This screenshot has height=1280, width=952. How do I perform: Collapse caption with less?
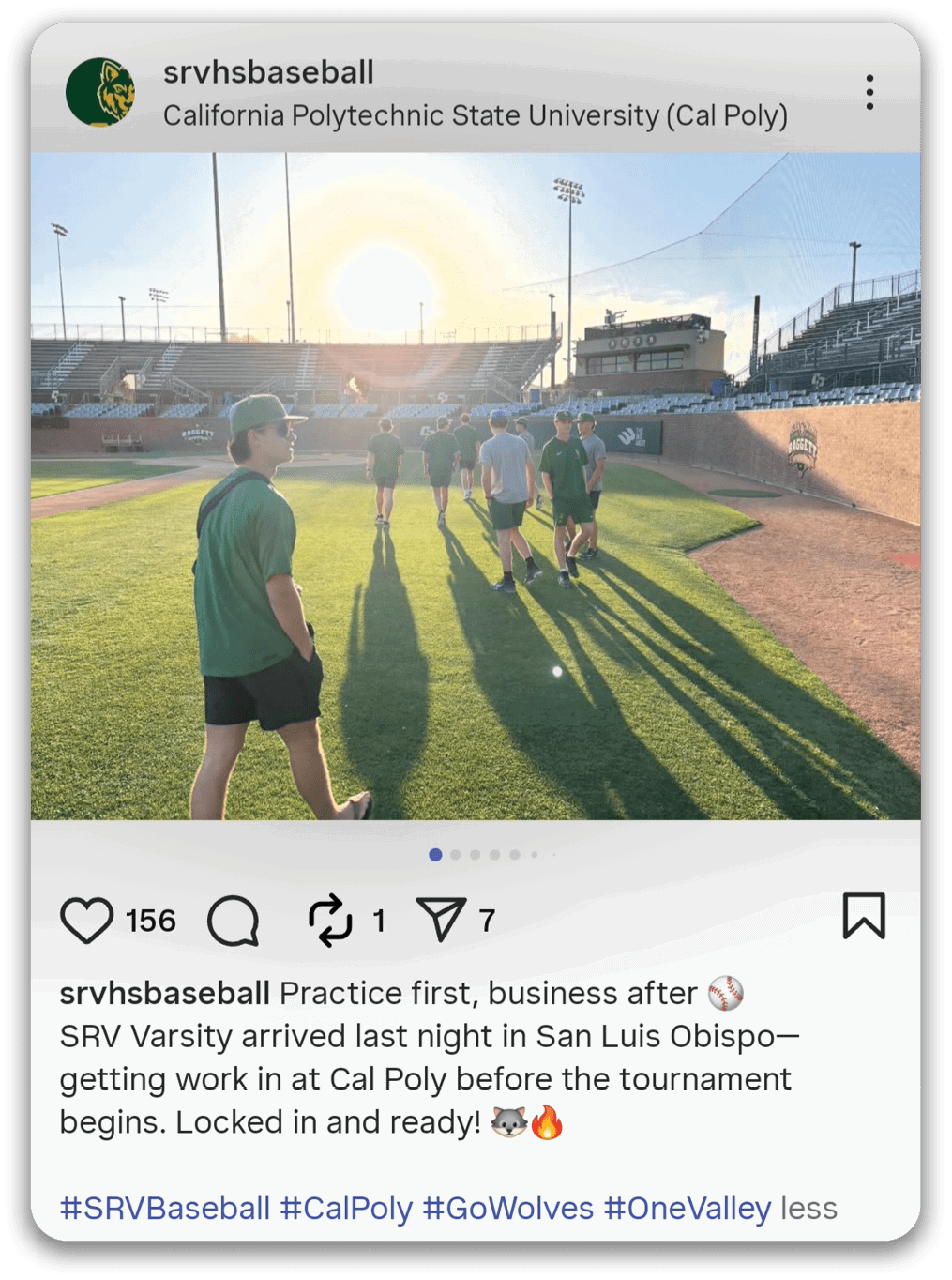tap(808, 1208)
